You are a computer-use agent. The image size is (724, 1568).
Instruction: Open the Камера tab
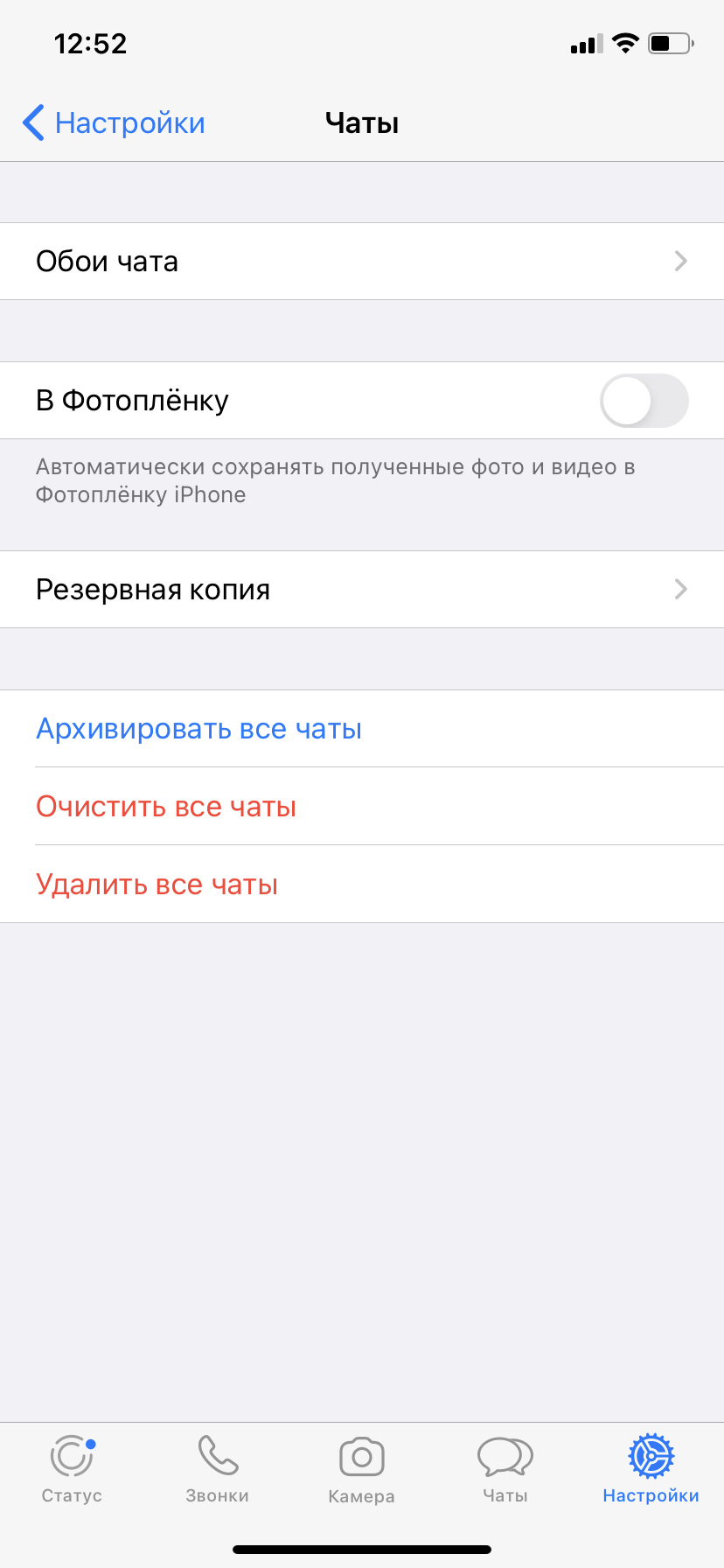tap(361, 1470)
